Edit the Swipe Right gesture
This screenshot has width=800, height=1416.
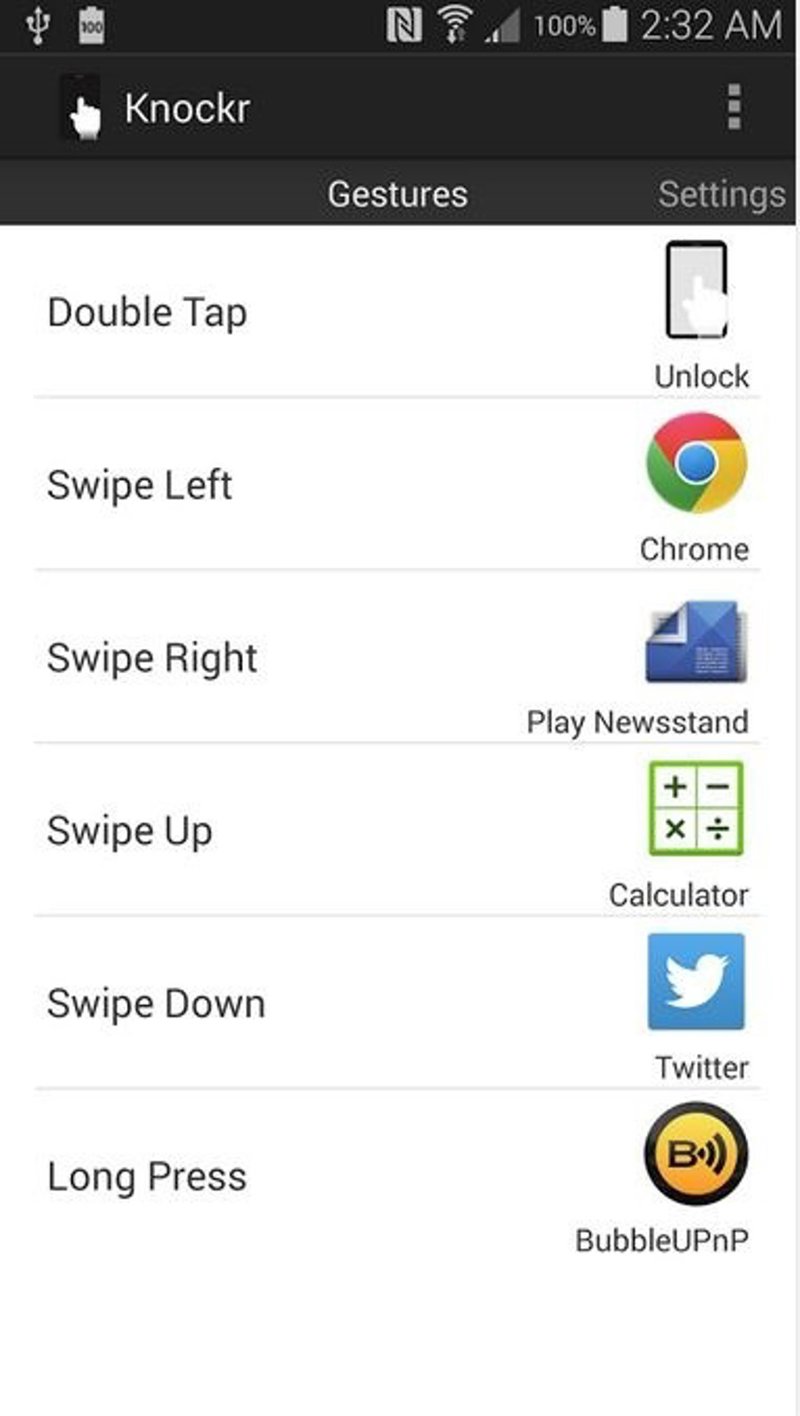397,659
